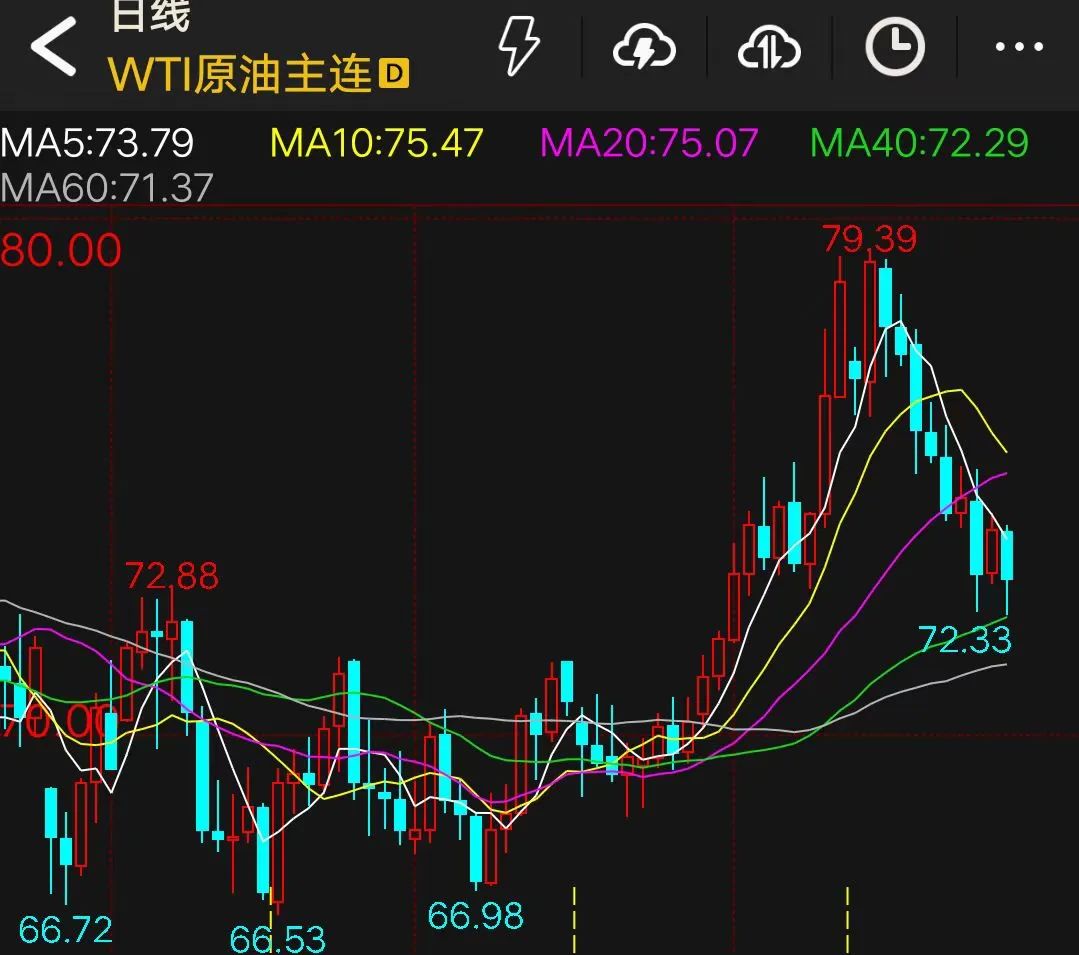Tap the cloud lightning icon
Viewport: 1079px width, 955px height.
coord(644,47)
